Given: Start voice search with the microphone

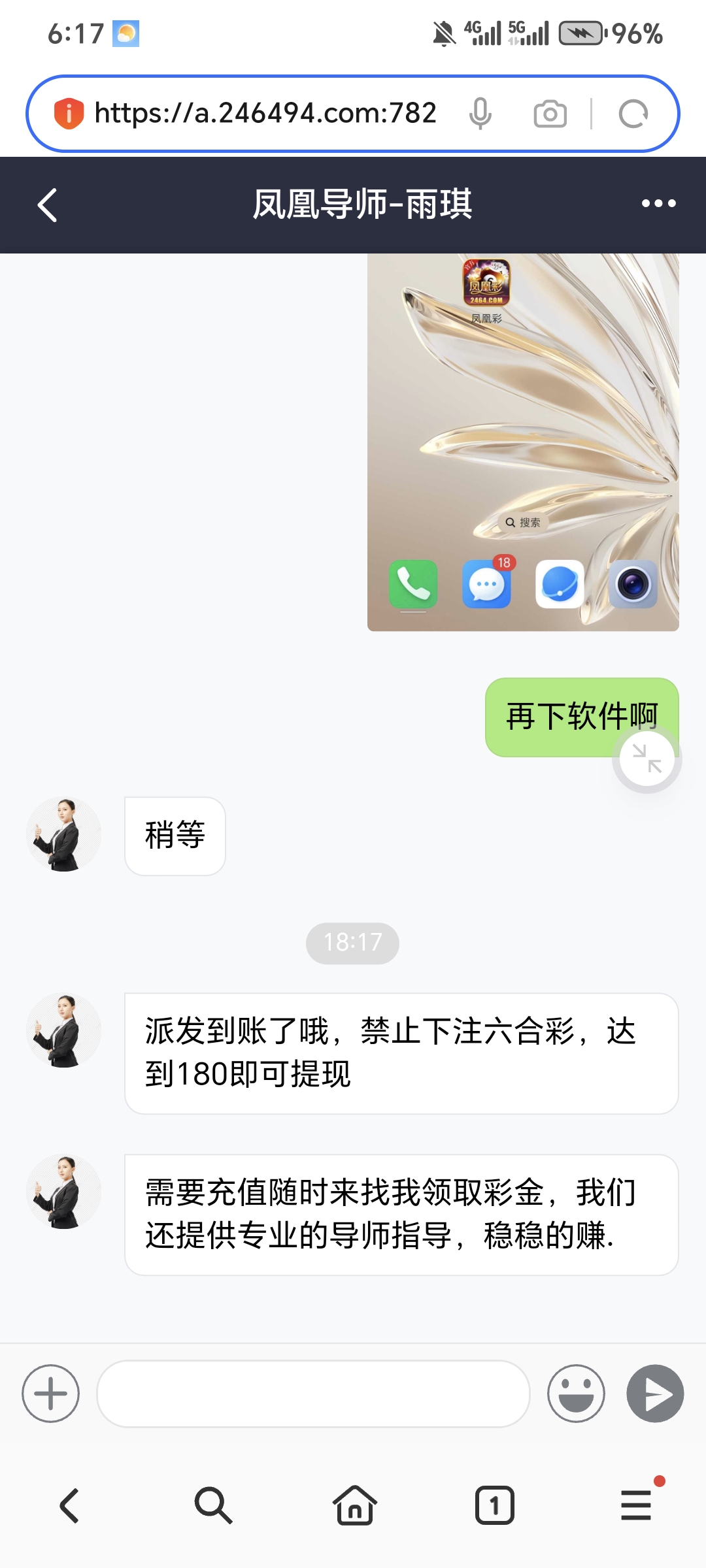Looking at the screenshot, I should (480, 114).
